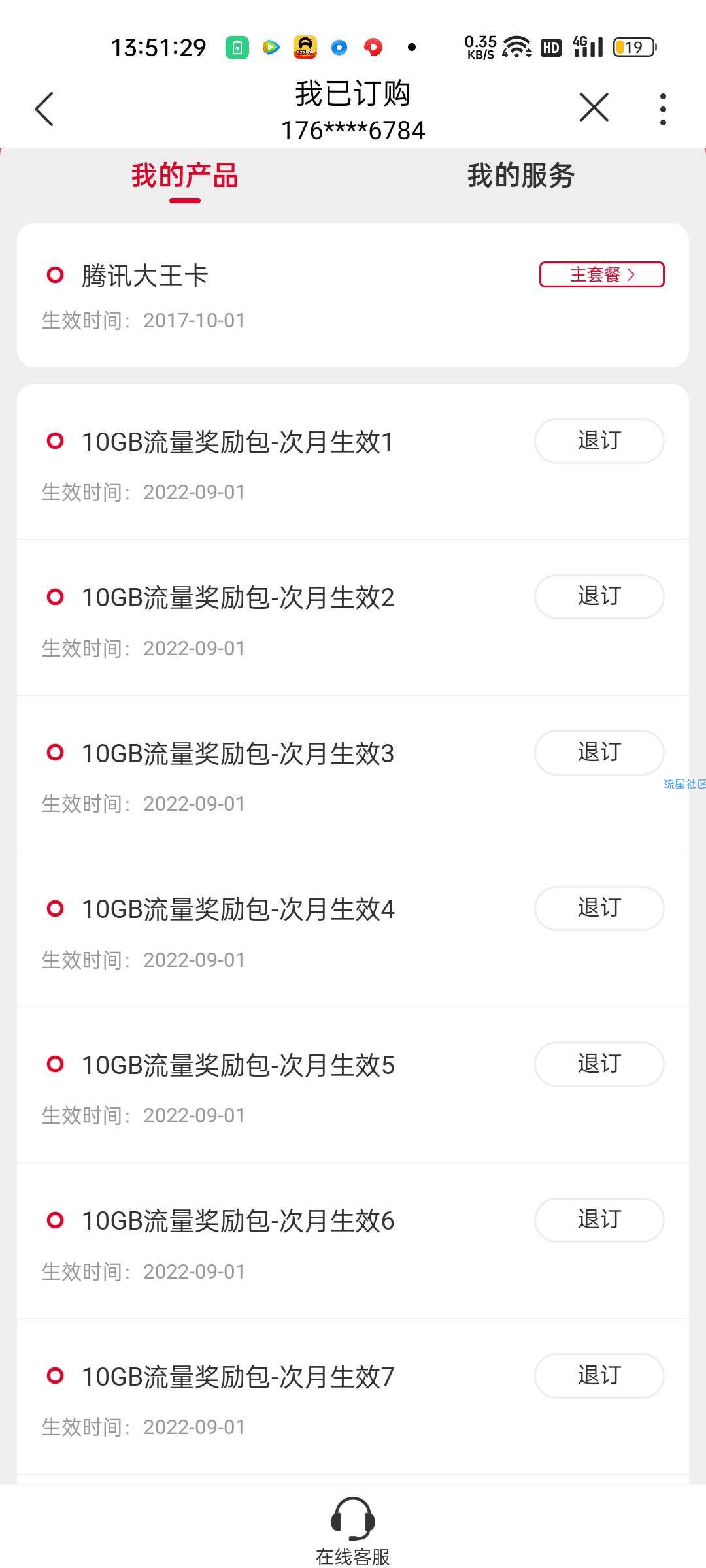Tap 退订 for 10GB流量奖励包-次月生效2
Viewport: 706px width, 1568px height.
coord(599,596)
